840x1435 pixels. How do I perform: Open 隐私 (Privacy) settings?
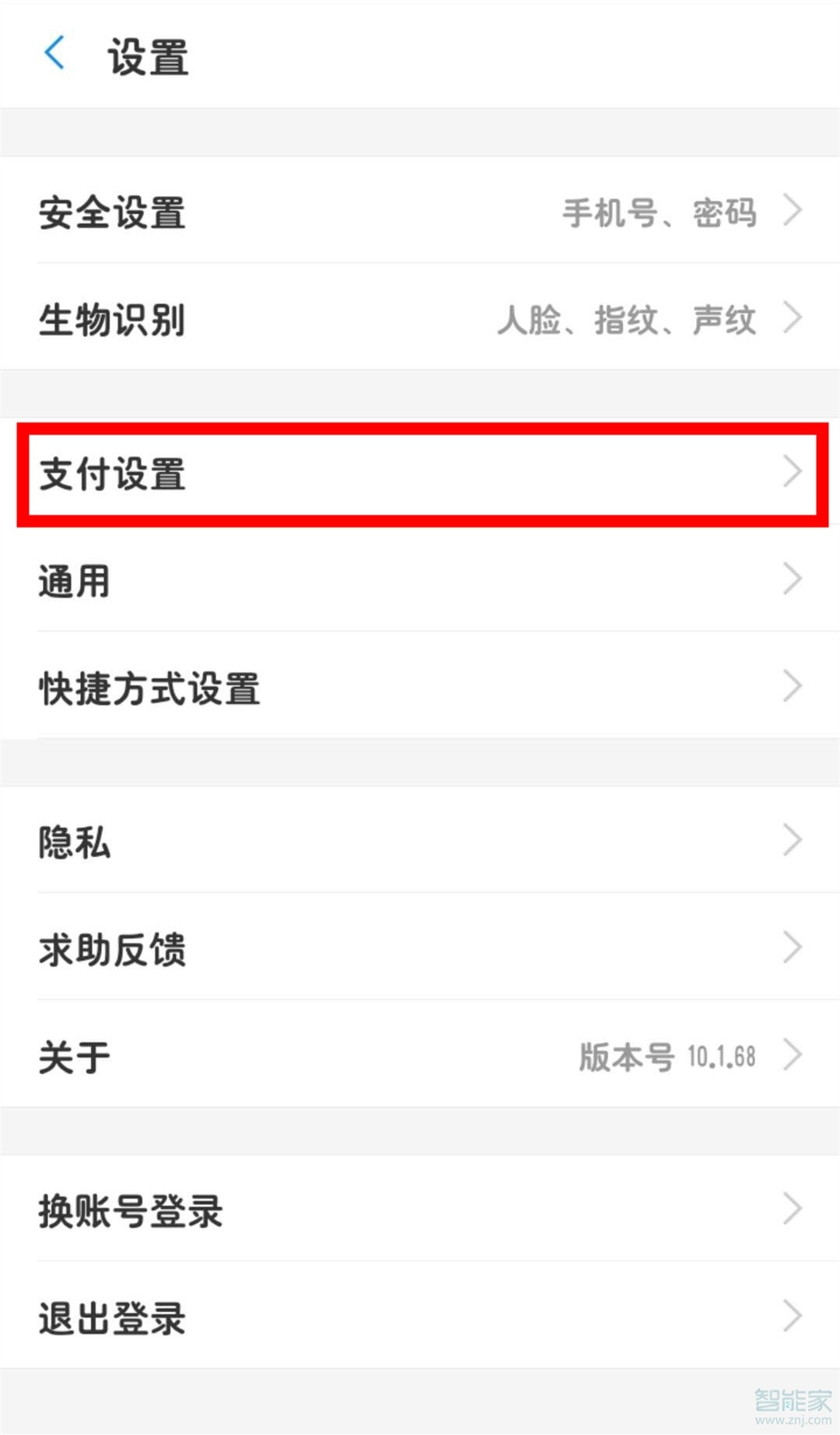[x=74, y=840]
